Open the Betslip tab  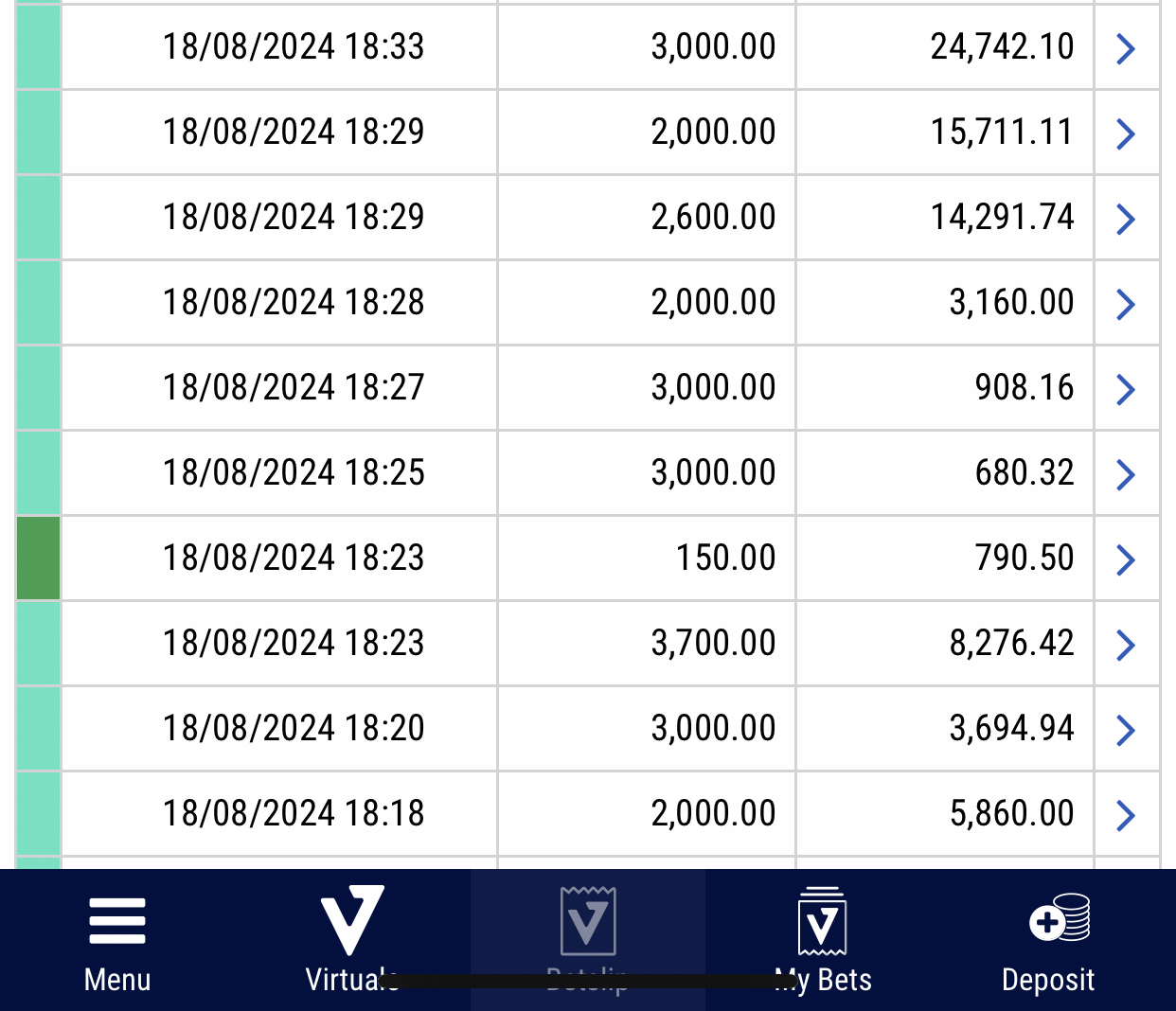tap(588, 941)
